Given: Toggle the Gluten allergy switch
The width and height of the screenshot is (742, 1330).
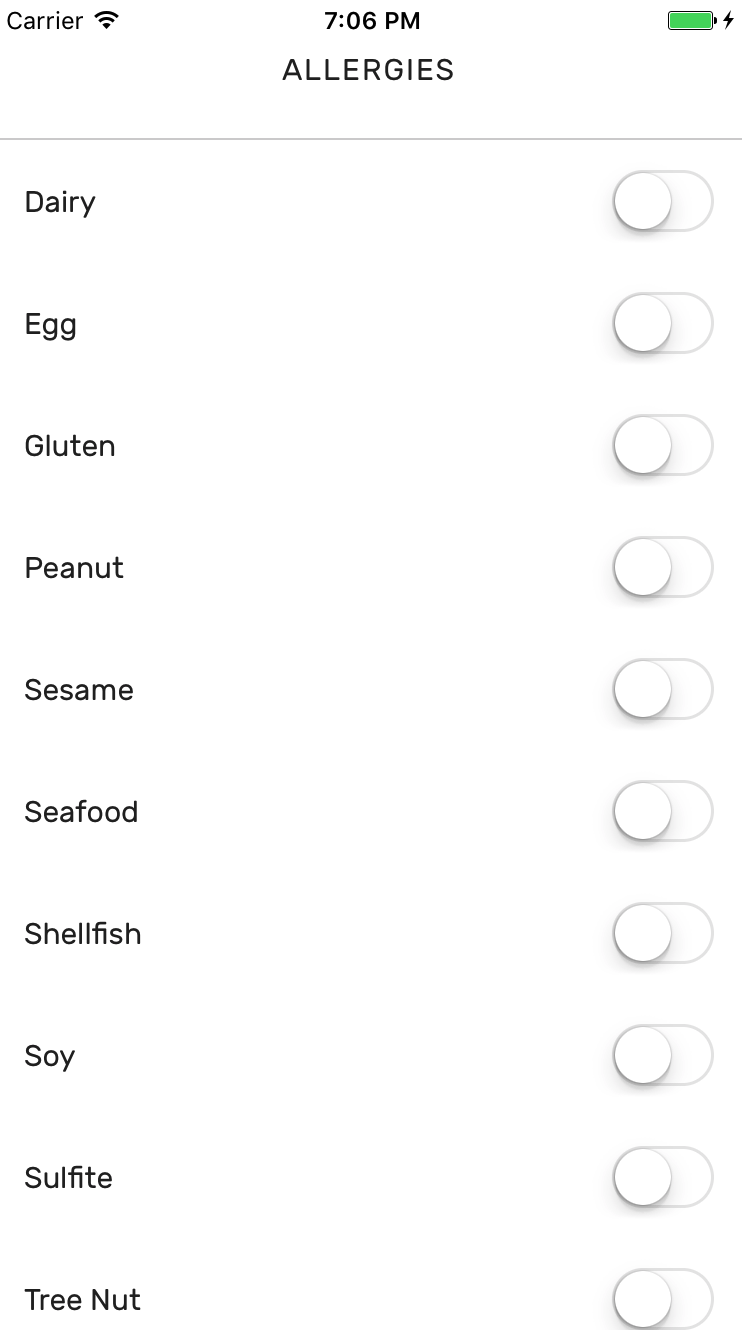Looking at the screenshot, I should [x=662, y=446].
